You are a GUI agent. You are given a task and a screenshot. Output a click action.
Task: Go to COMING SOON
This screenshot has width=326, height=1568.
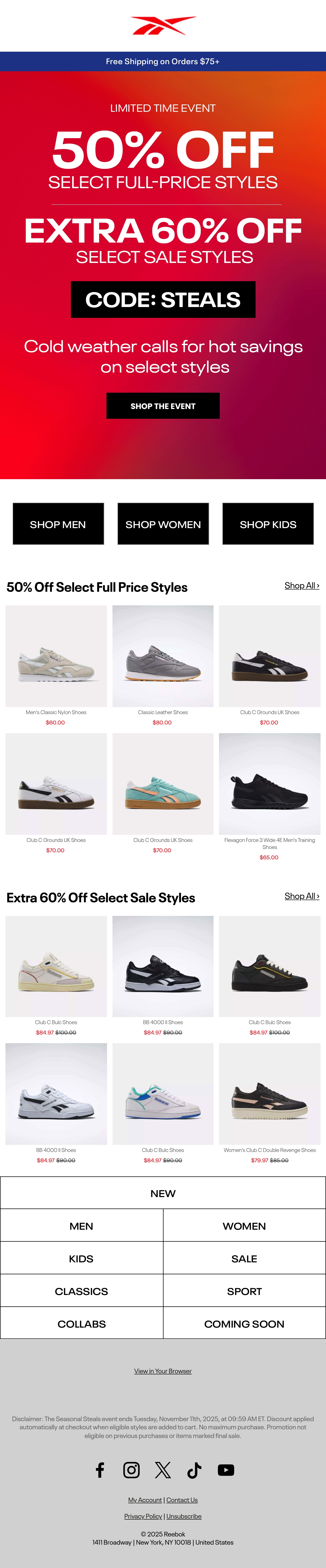(x=244, y=1324)
